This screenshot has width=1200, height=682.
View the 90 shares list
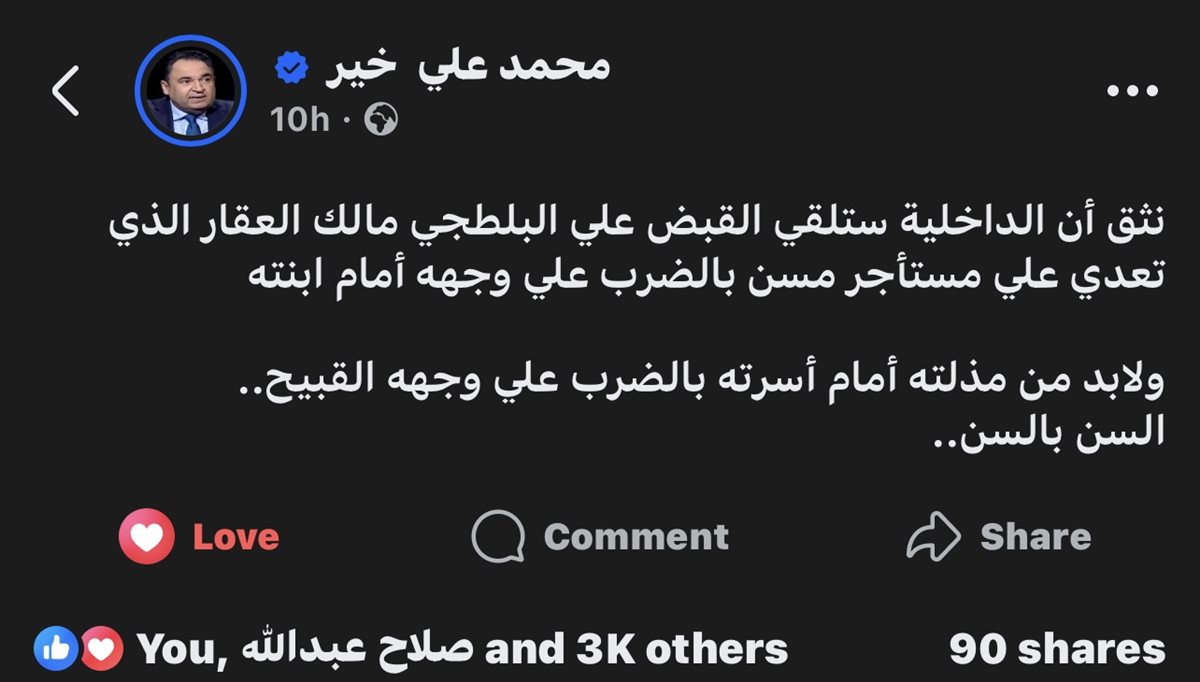1056,650
